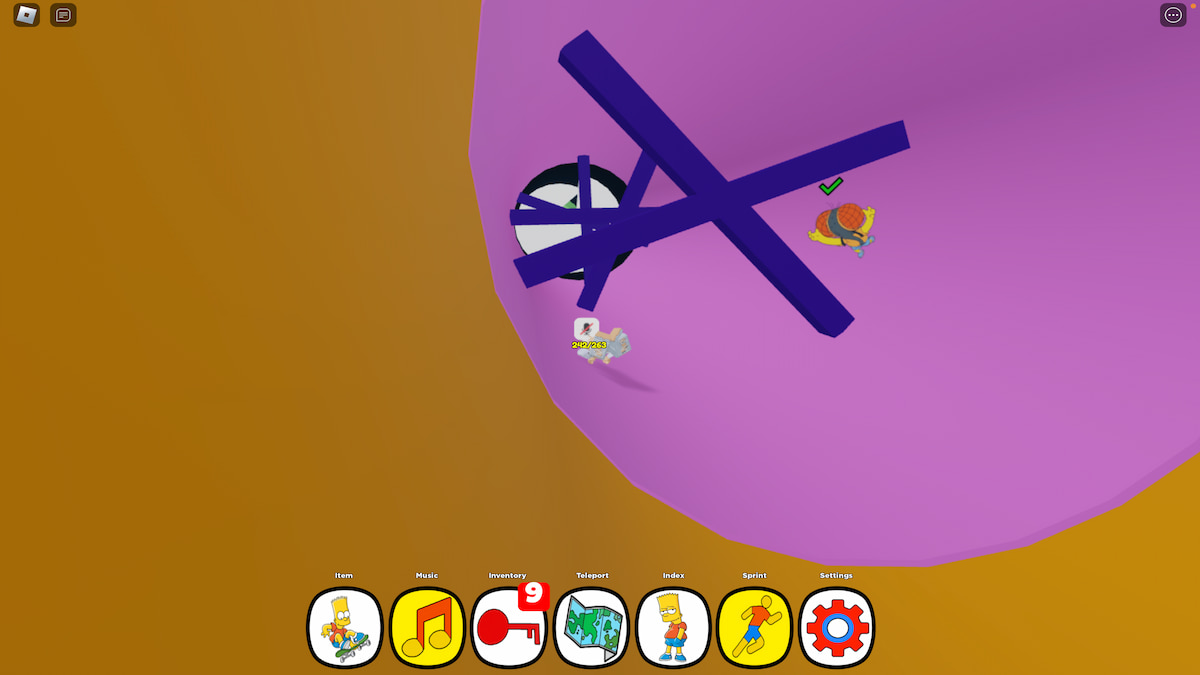Open the Index button

coord(673,628)
